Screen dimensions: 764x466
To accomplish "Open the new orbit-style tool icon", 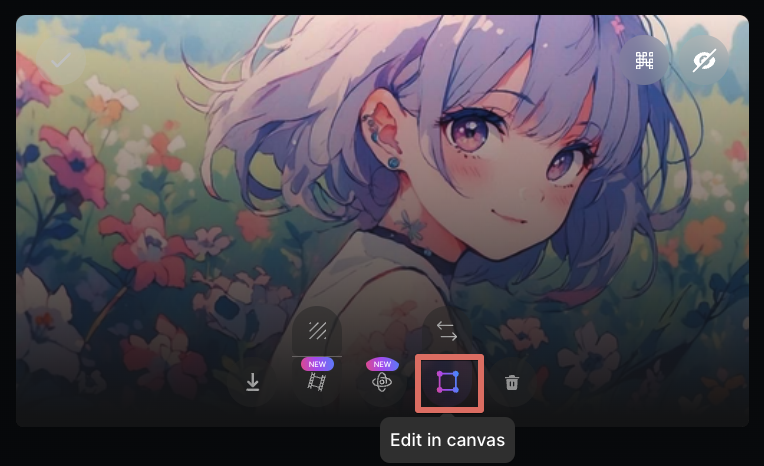I will coord(381,382).
